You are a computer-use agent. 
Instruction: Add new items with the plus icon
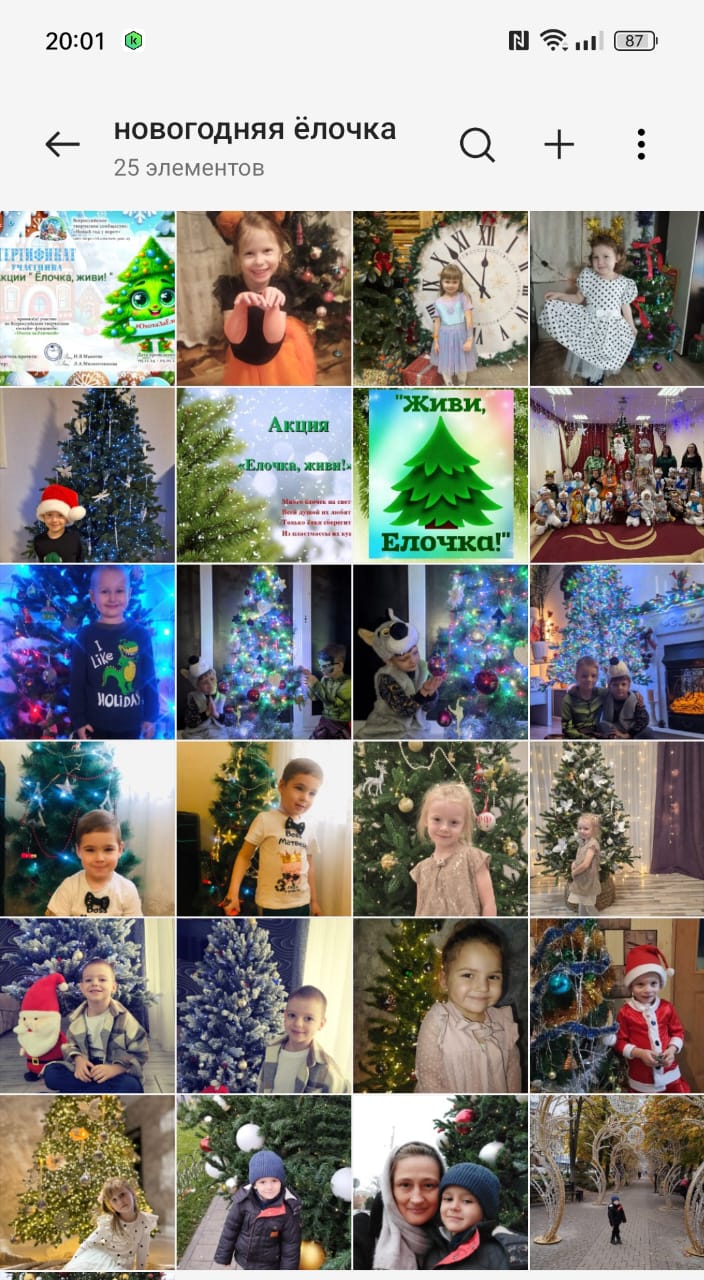click(x=559, y=145)
